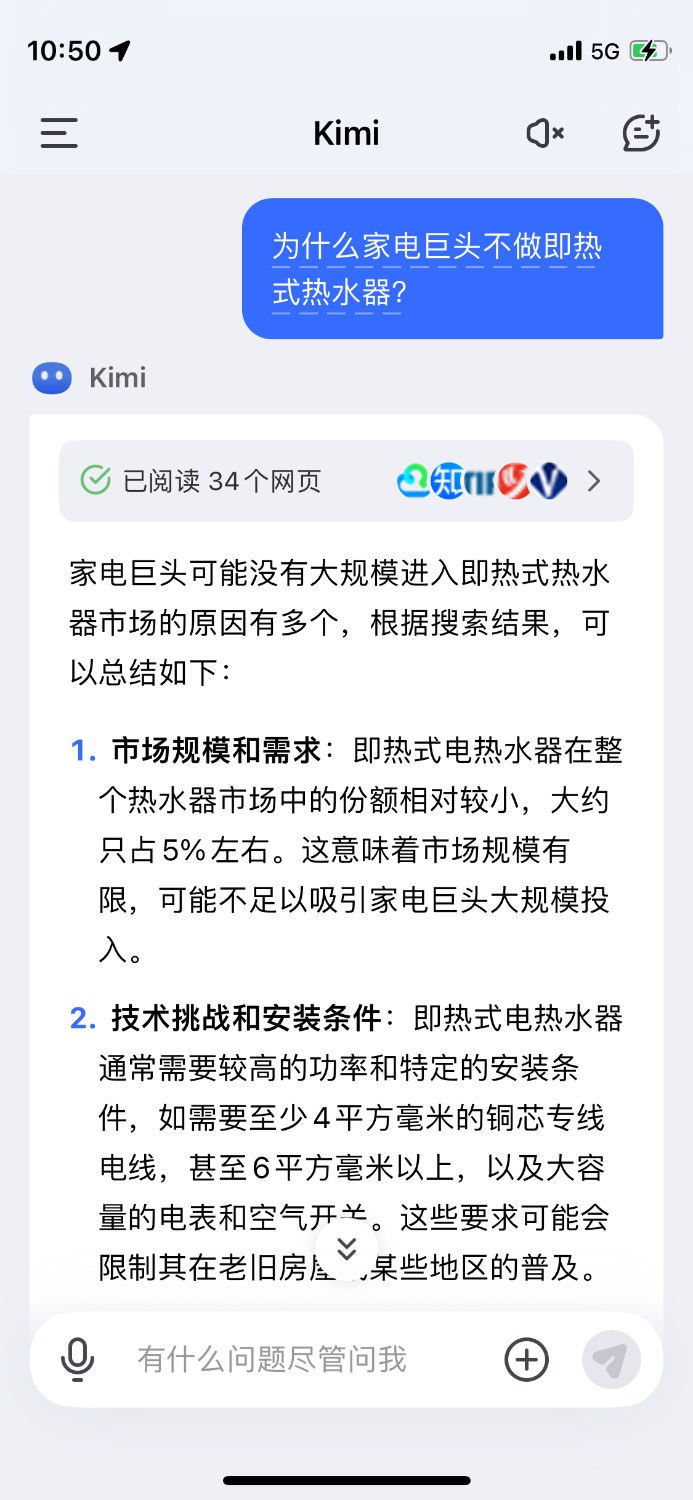The image size is (693, 1500).
Task: Tap the send paper-plane button
Action: [x=611, y=1359]
